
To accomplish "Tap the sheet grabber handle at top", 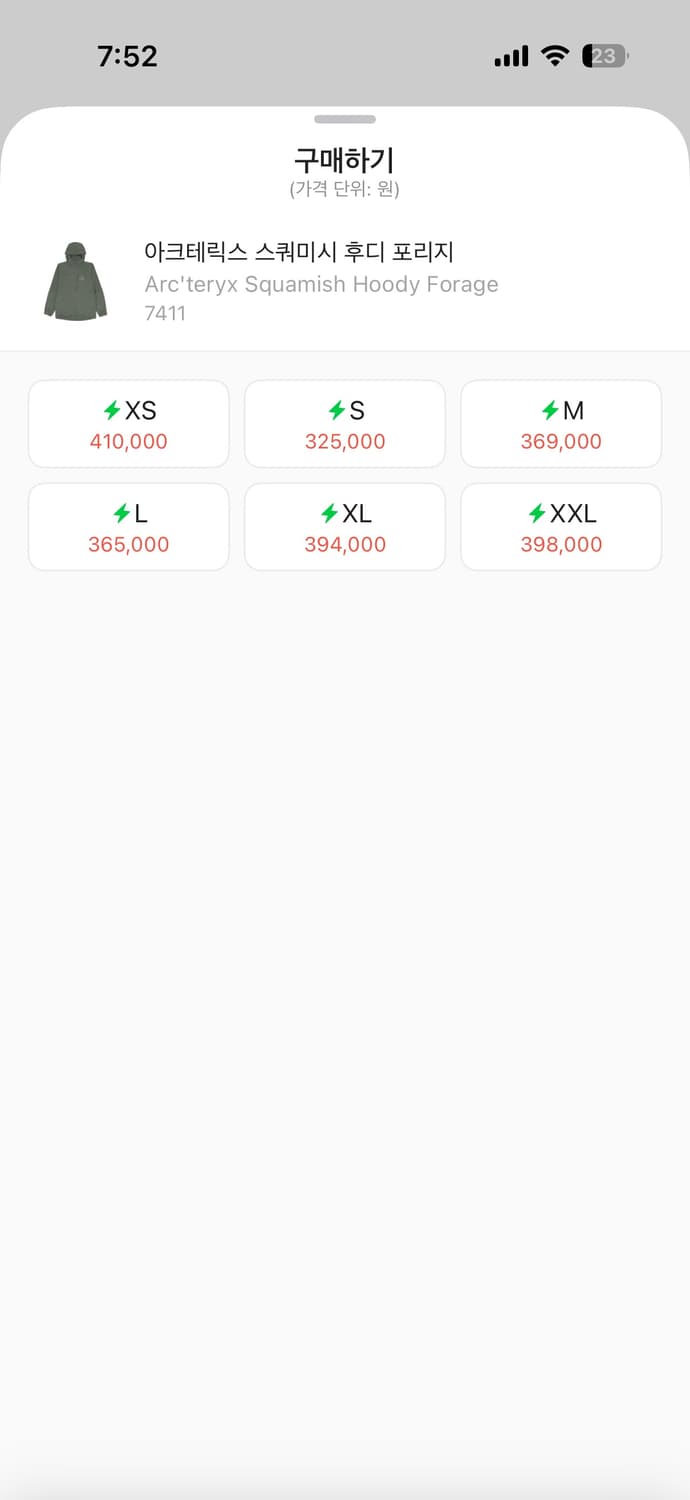I will pos(345,119).
